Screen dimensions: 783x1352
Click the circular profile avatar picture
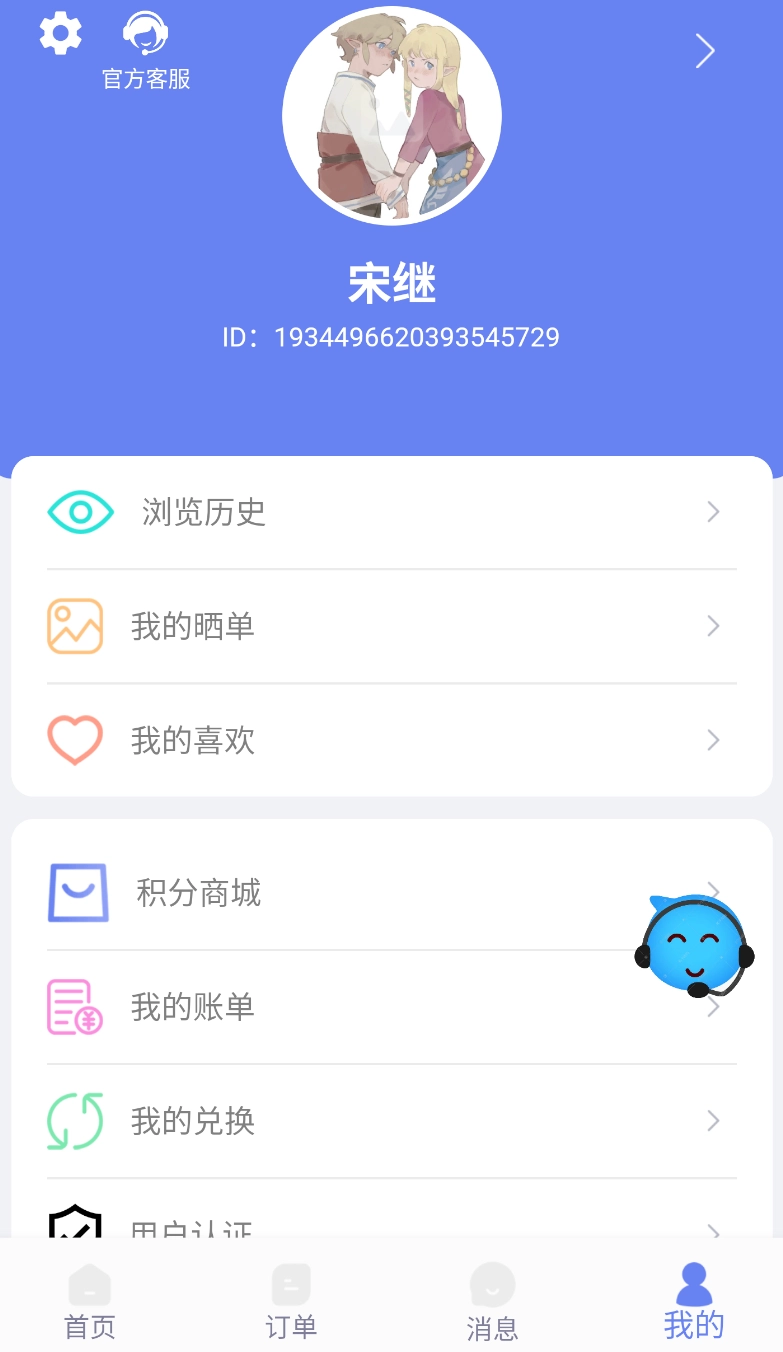pos(391,115)
